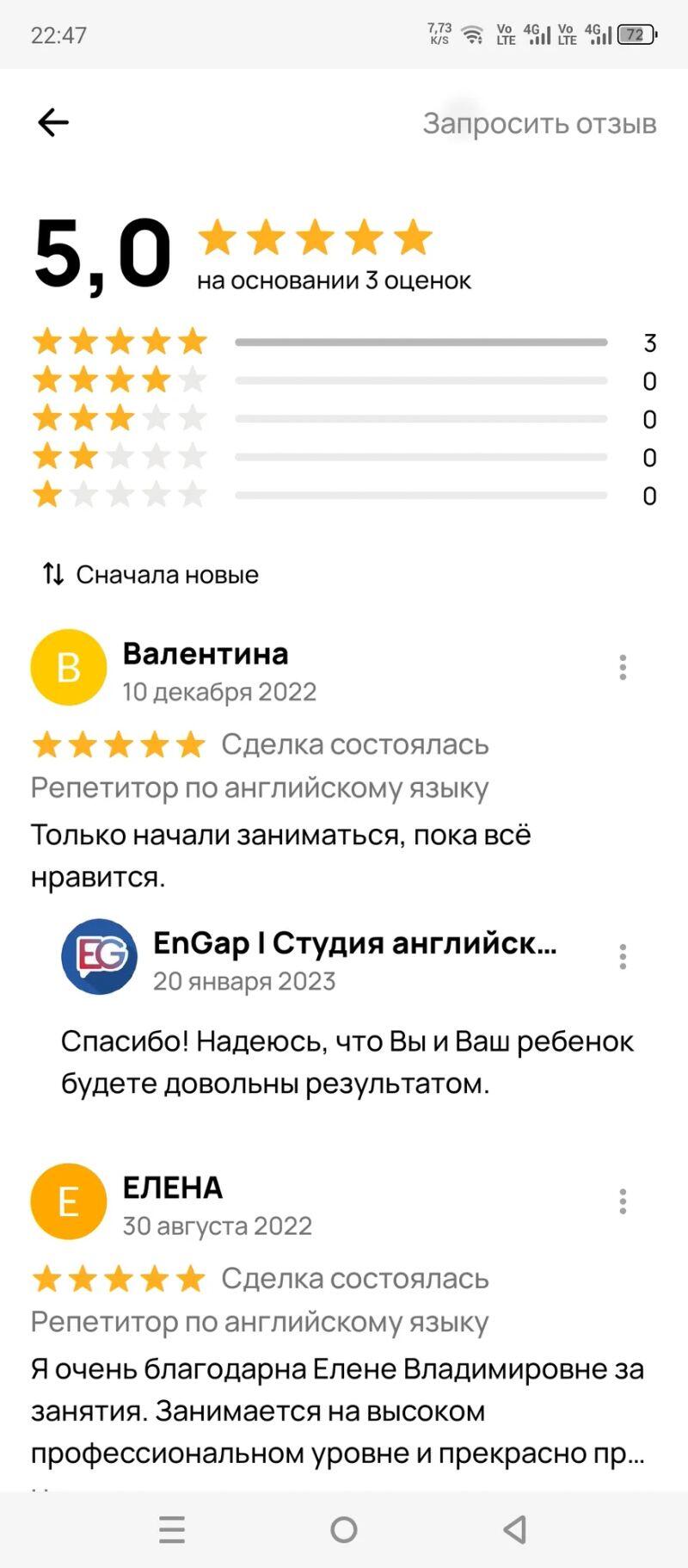Screen dimensions: 688x1568
Task: Change sorting from Сначала новые
Action: (151, 574)
